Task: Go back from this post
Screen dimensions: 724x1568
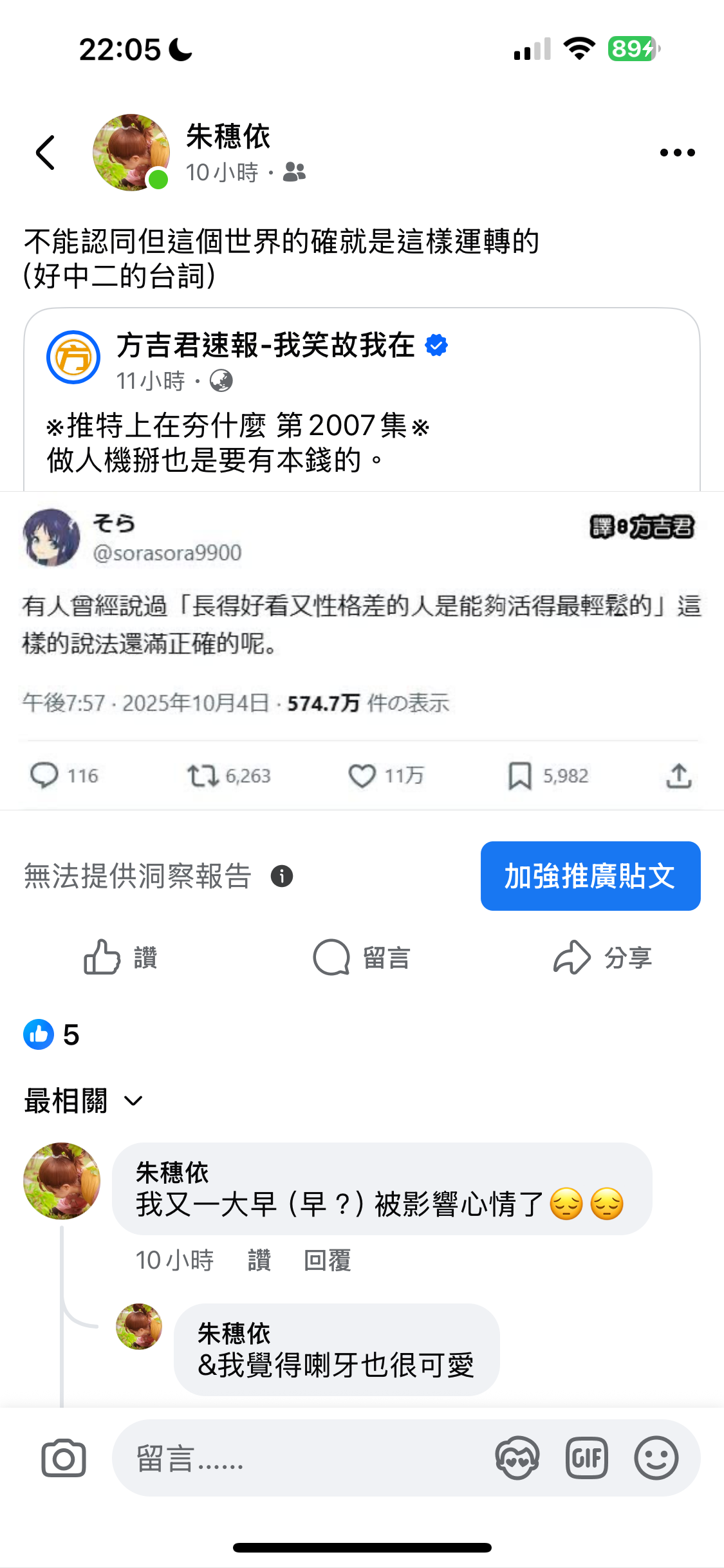Action: [46, 153]
